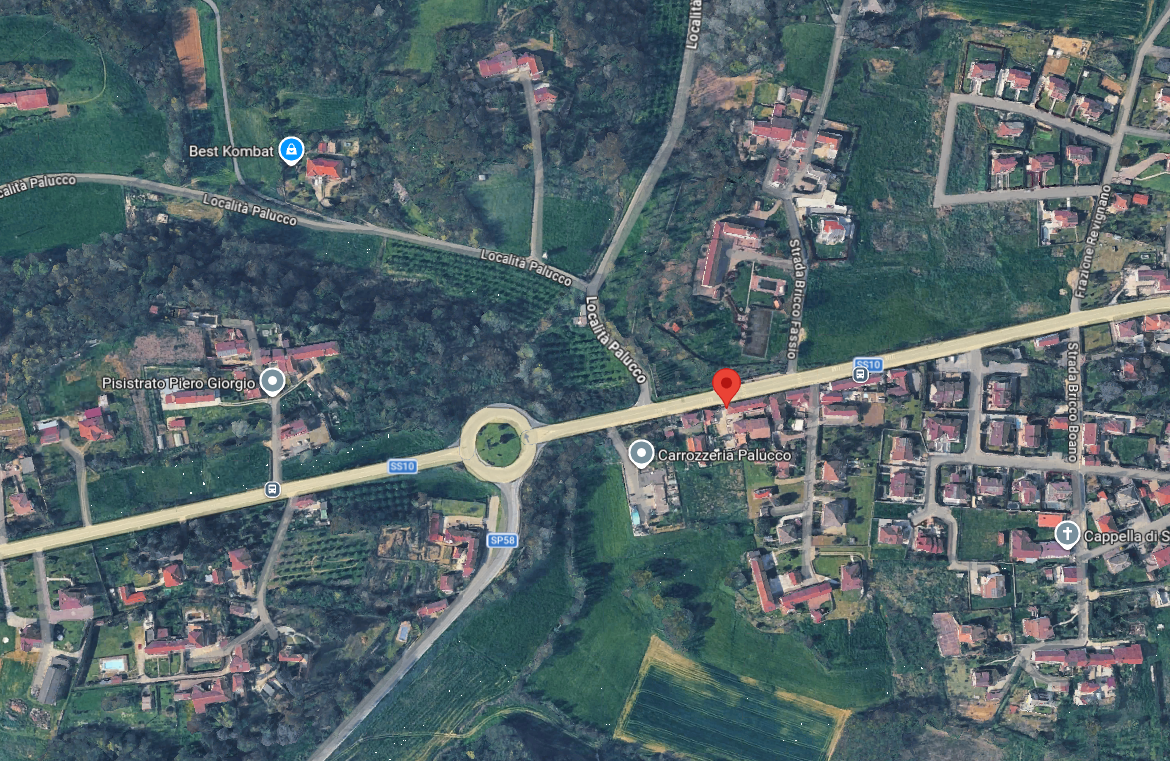Open the Best Kombat place marker

pos(290,151)
